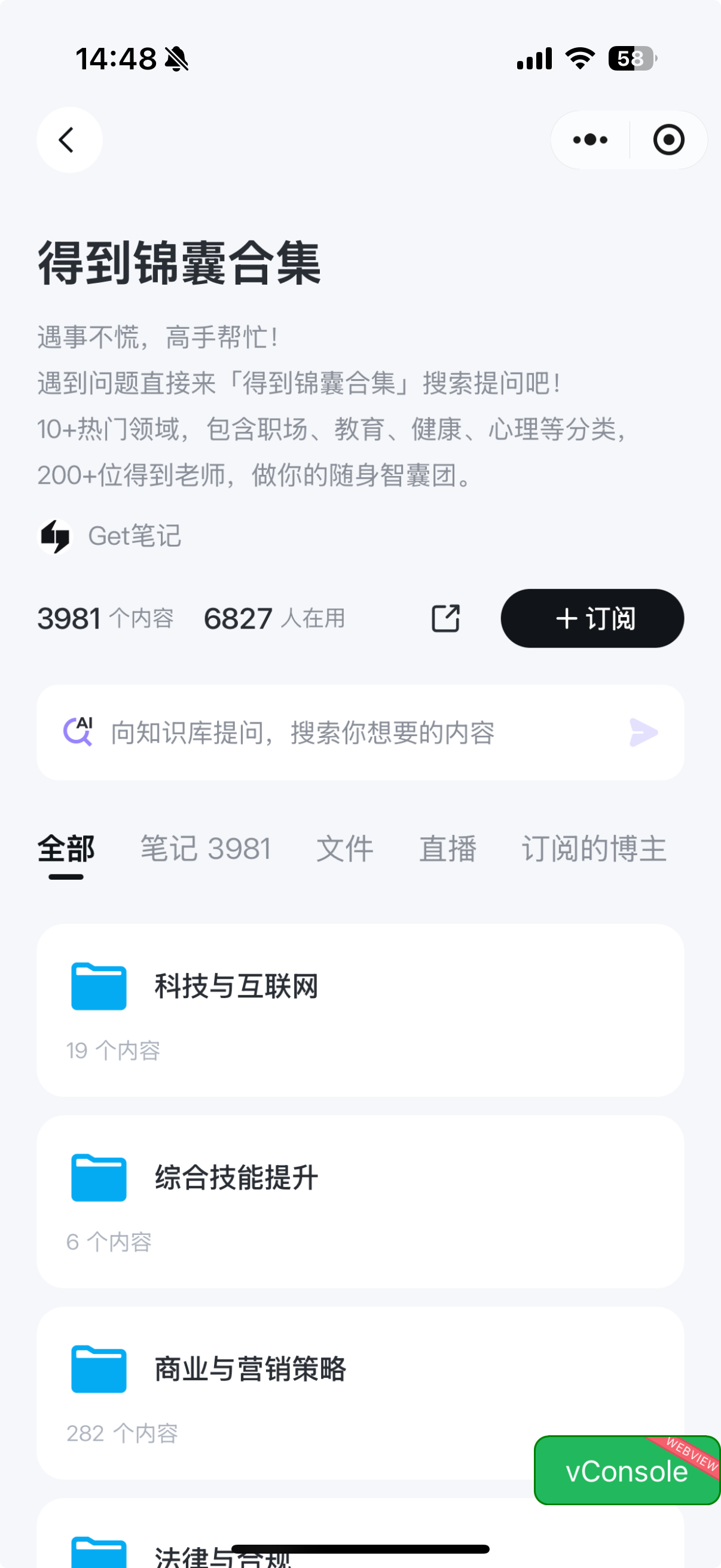View the 订阅的博主 tab
This screenshot has height=1568, width=721.
[x=593, y=849]
